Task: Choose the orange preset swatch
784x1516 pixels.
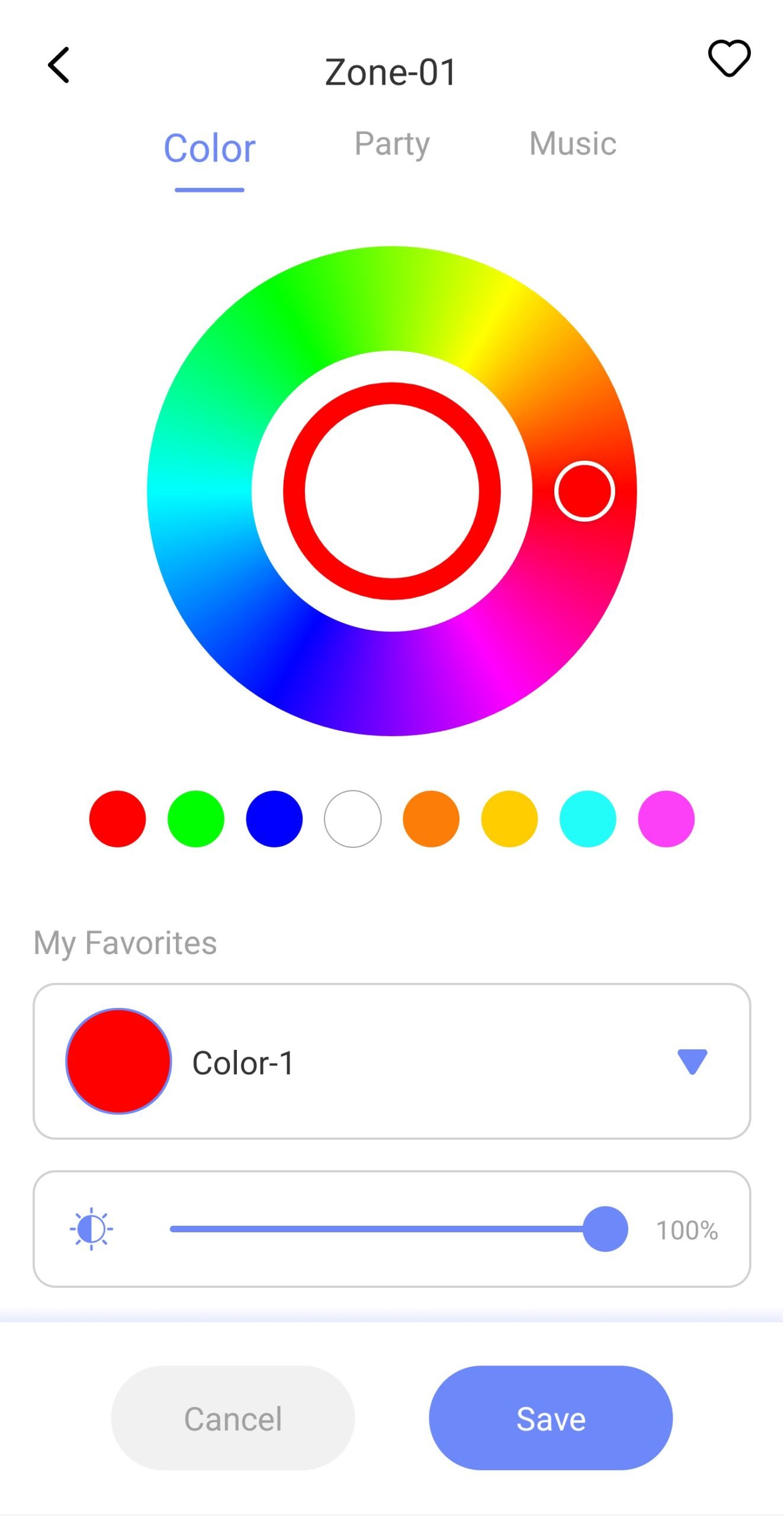Action: pyautogui.click(x=431, y=818)
